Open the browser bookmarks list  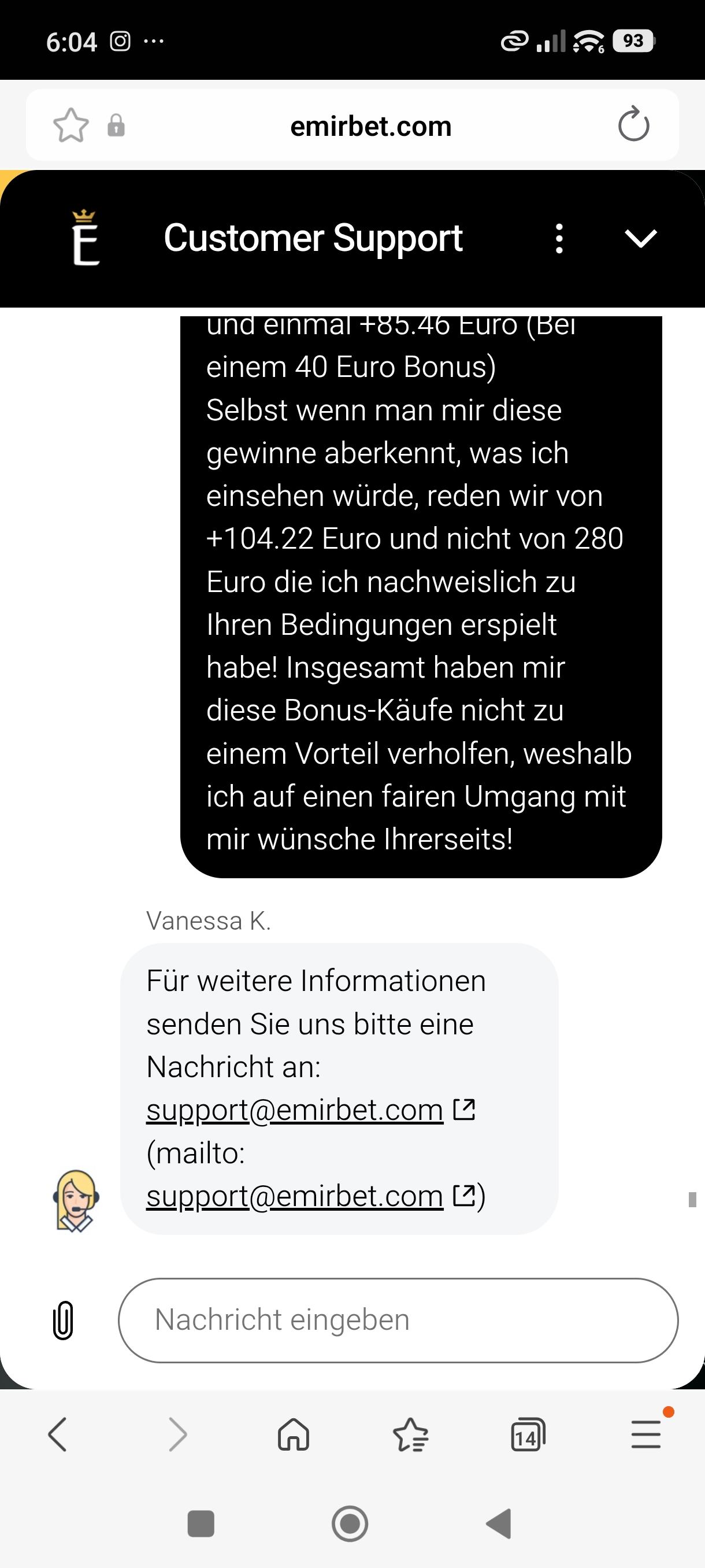[x=411, y=1434]
